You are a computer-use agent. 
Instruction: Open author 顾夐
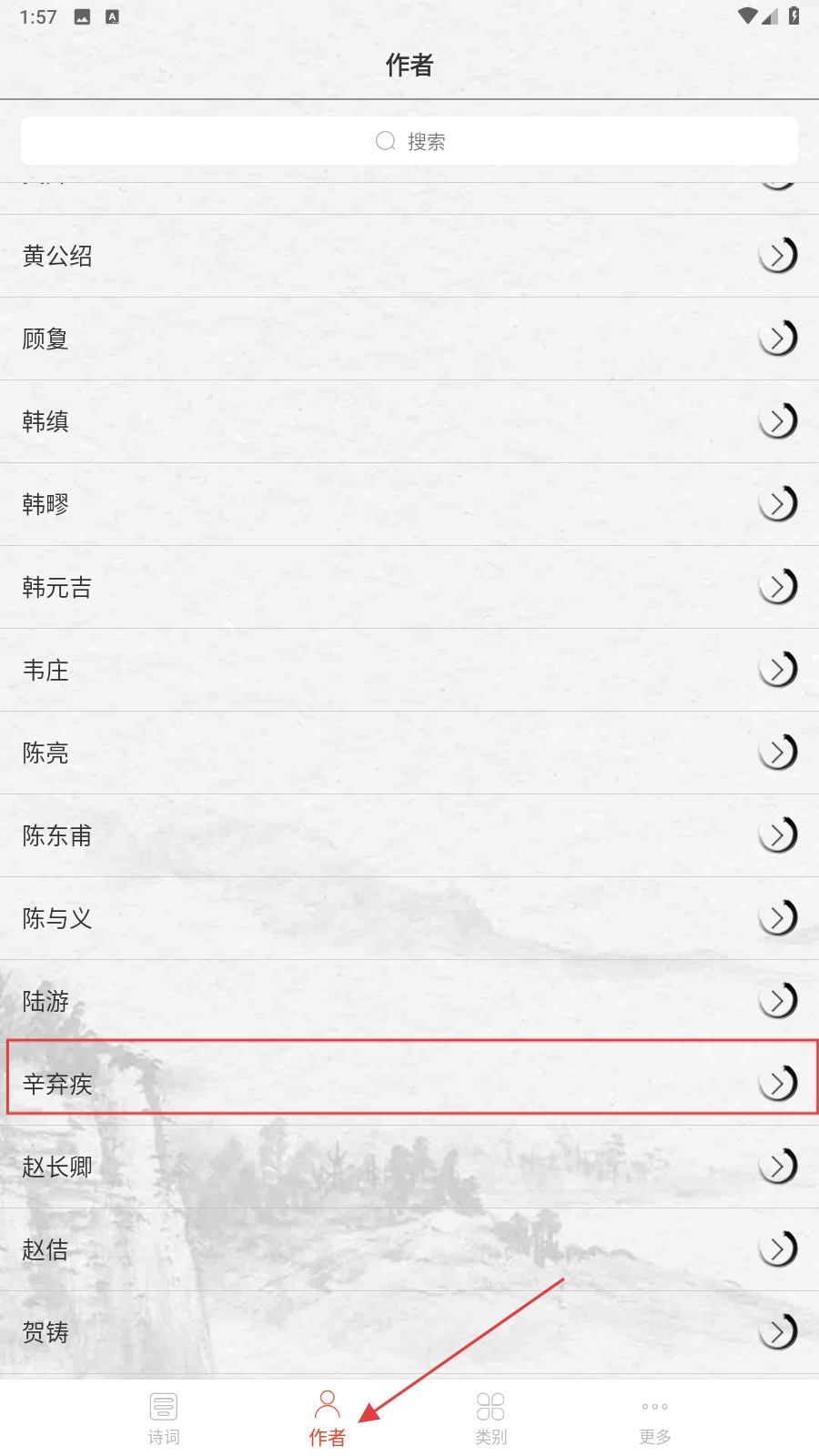click(409, 339)
